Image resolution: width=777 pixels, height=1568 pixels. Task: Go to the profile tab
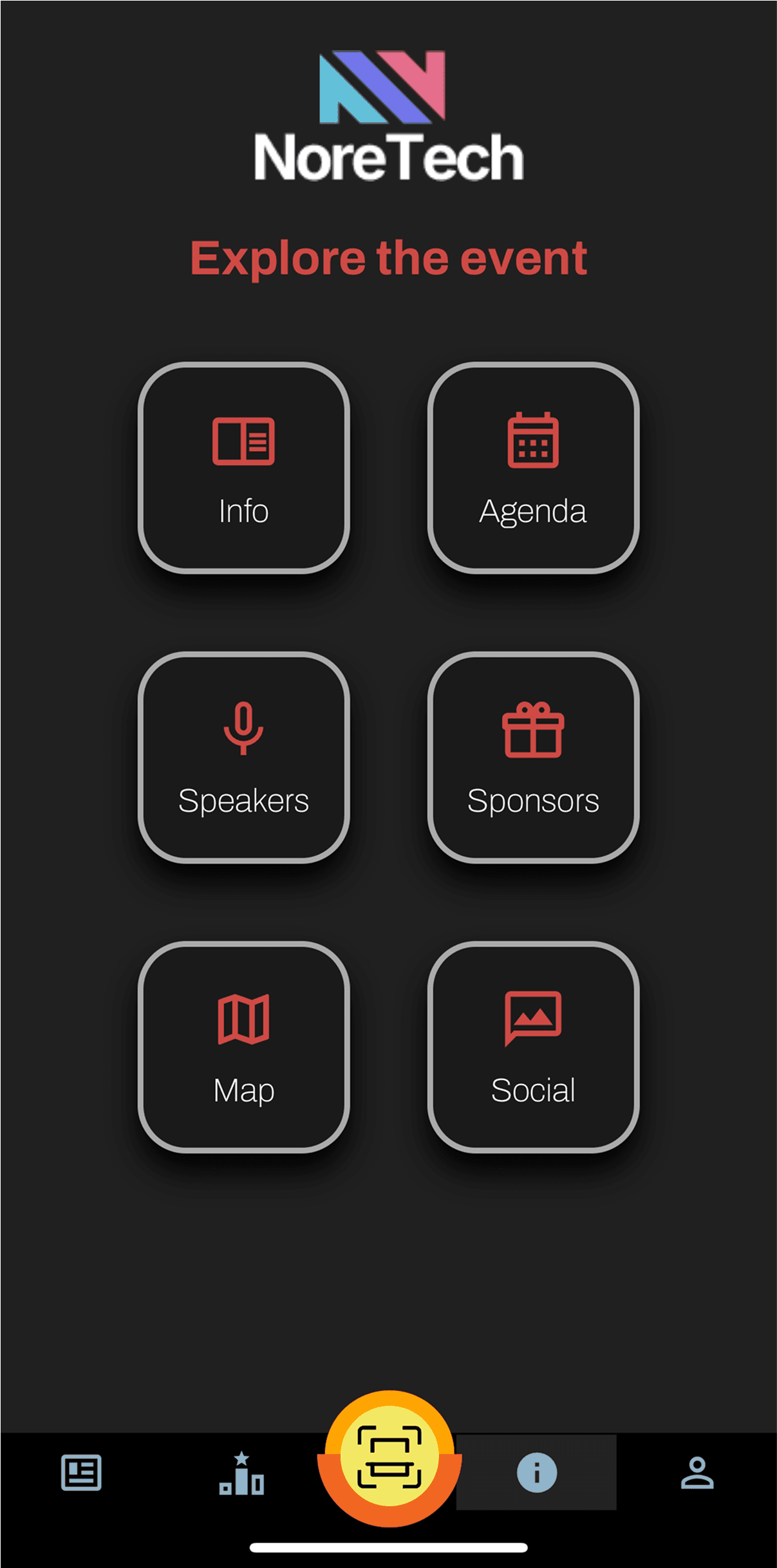(x=697, y=1472)
